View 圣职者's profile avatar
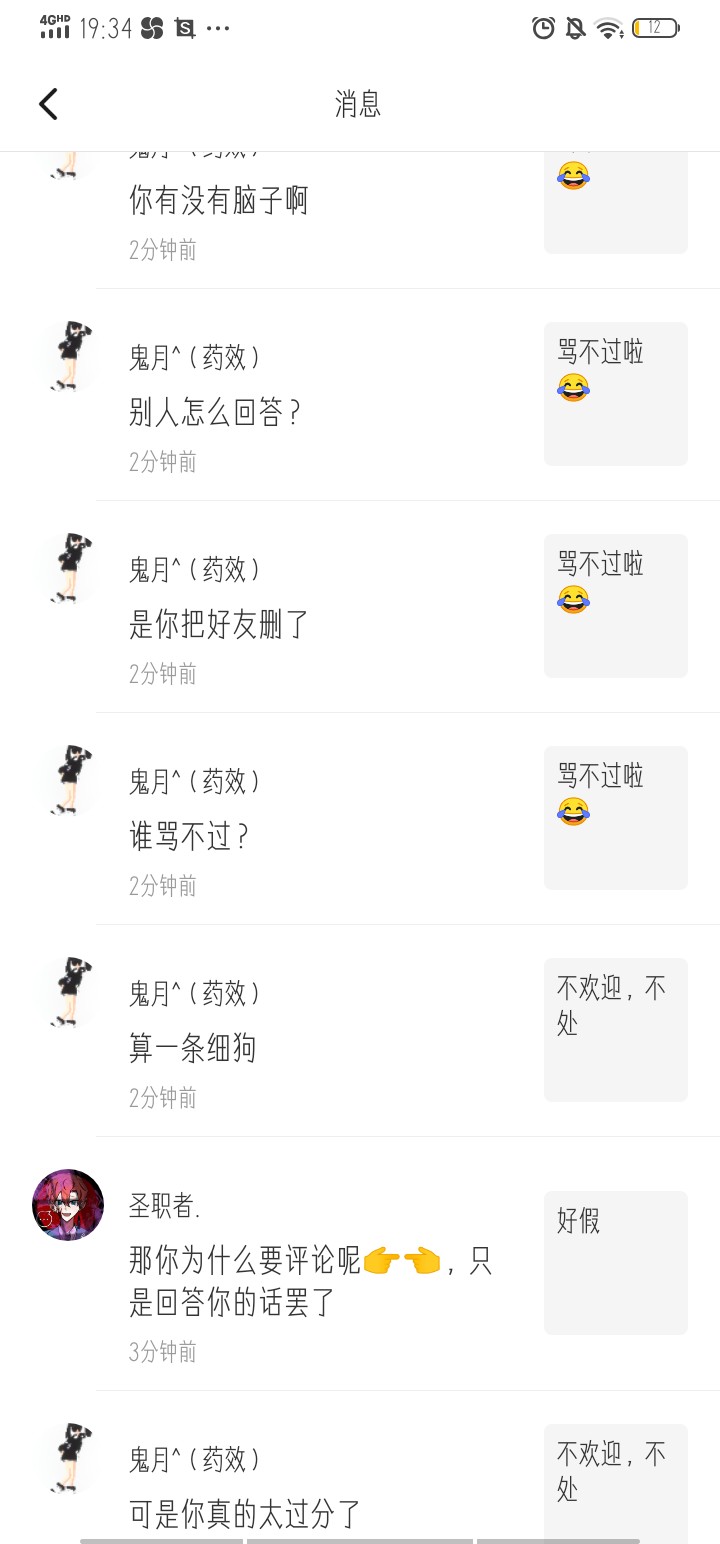Viewport: 720px width, 1544px height. coord(68,1205)
